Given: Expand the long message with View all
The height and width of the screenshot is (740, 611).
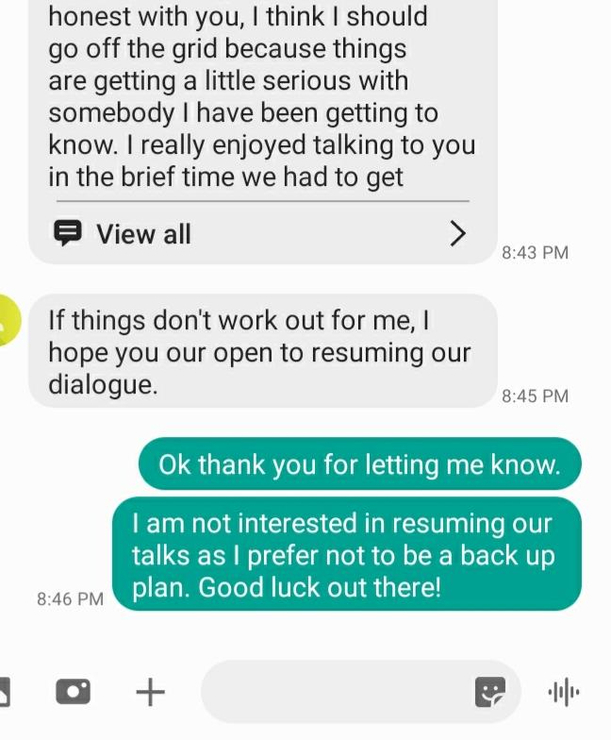Looking at the screenshot, I should (258, 234).
